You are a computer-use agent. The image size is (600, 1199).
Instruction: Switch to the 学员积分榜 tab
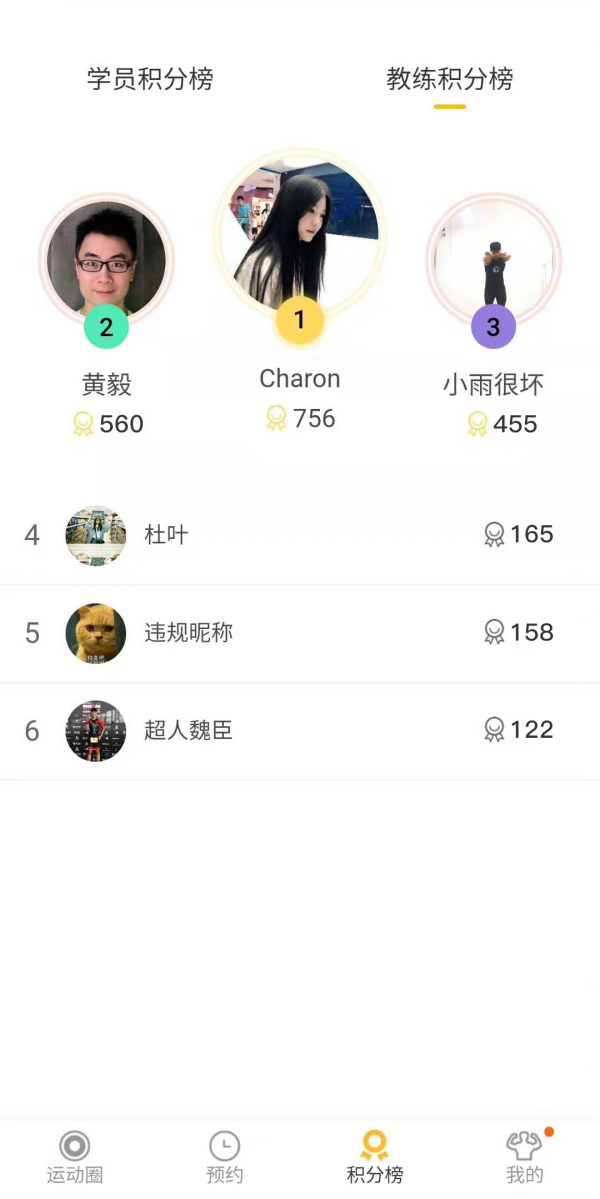coord(150,80)
